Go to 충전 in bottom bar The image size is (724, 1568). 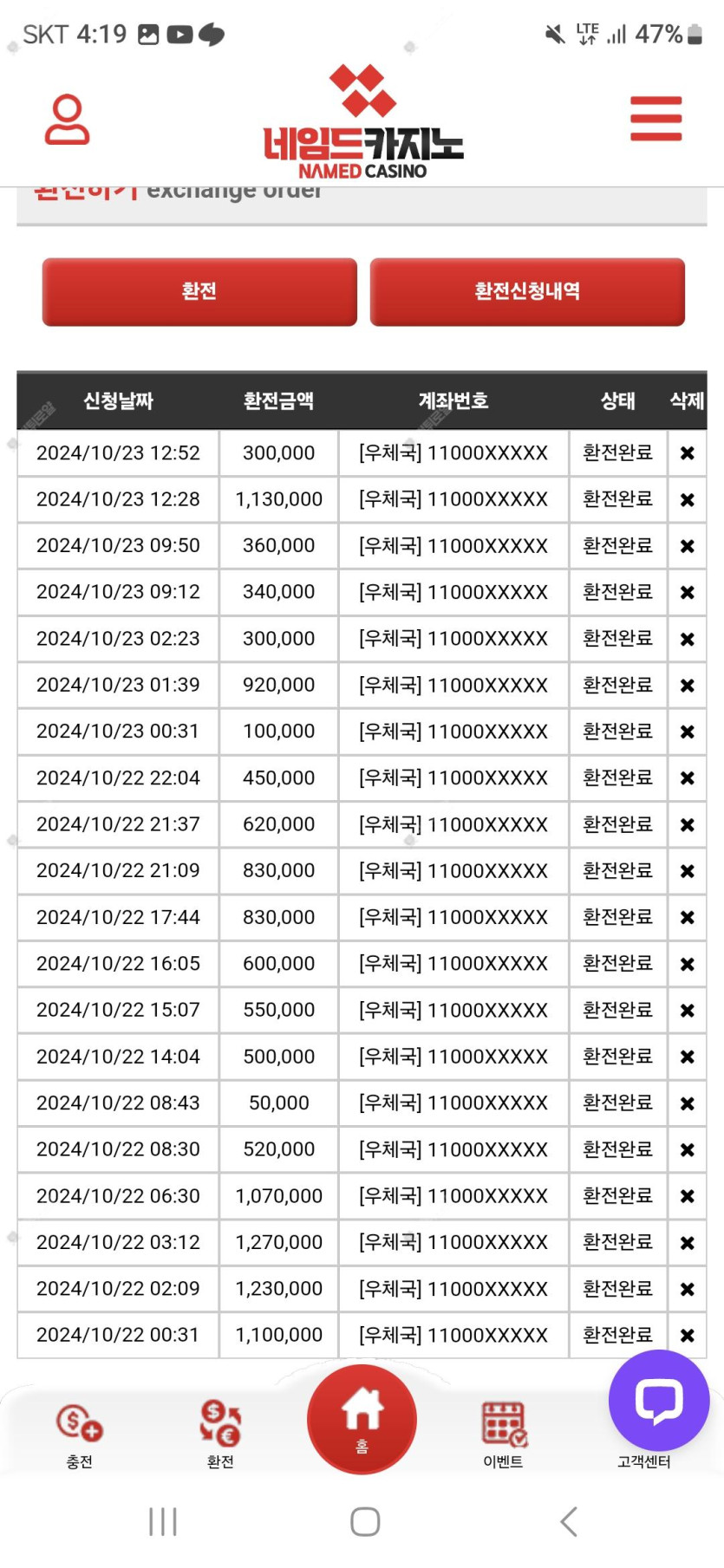tap(79, 1435)
